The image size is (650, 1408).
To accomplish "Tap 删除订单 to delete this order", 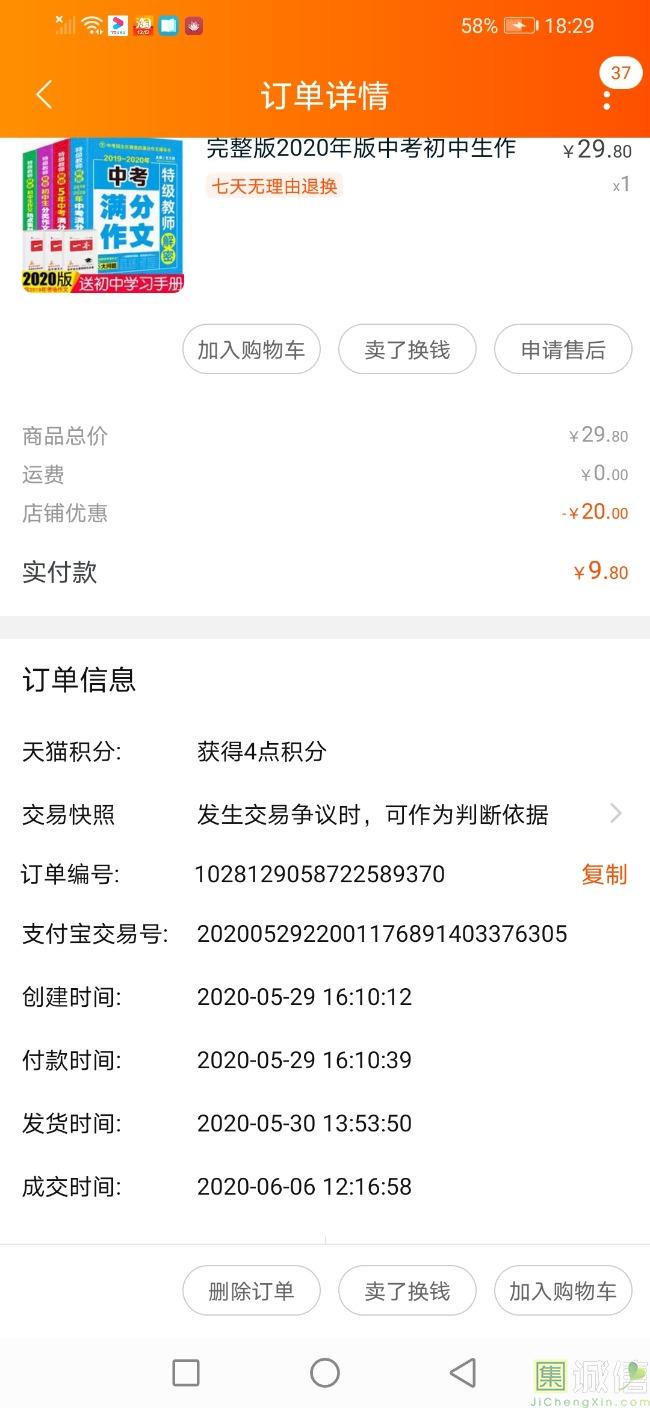I will tap(251, 1291).
